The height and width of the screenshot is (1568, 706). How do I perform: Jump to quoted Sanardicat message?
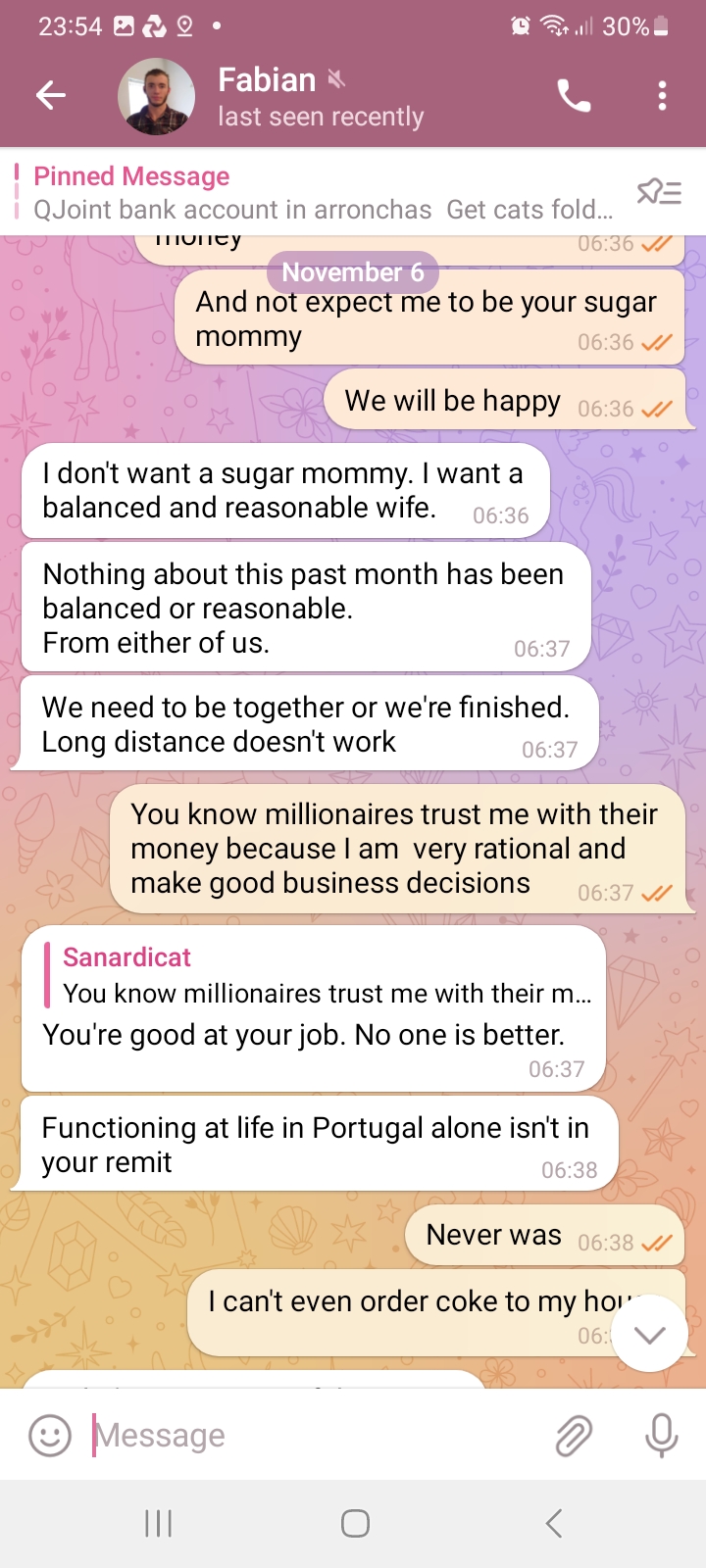point(324,976)
